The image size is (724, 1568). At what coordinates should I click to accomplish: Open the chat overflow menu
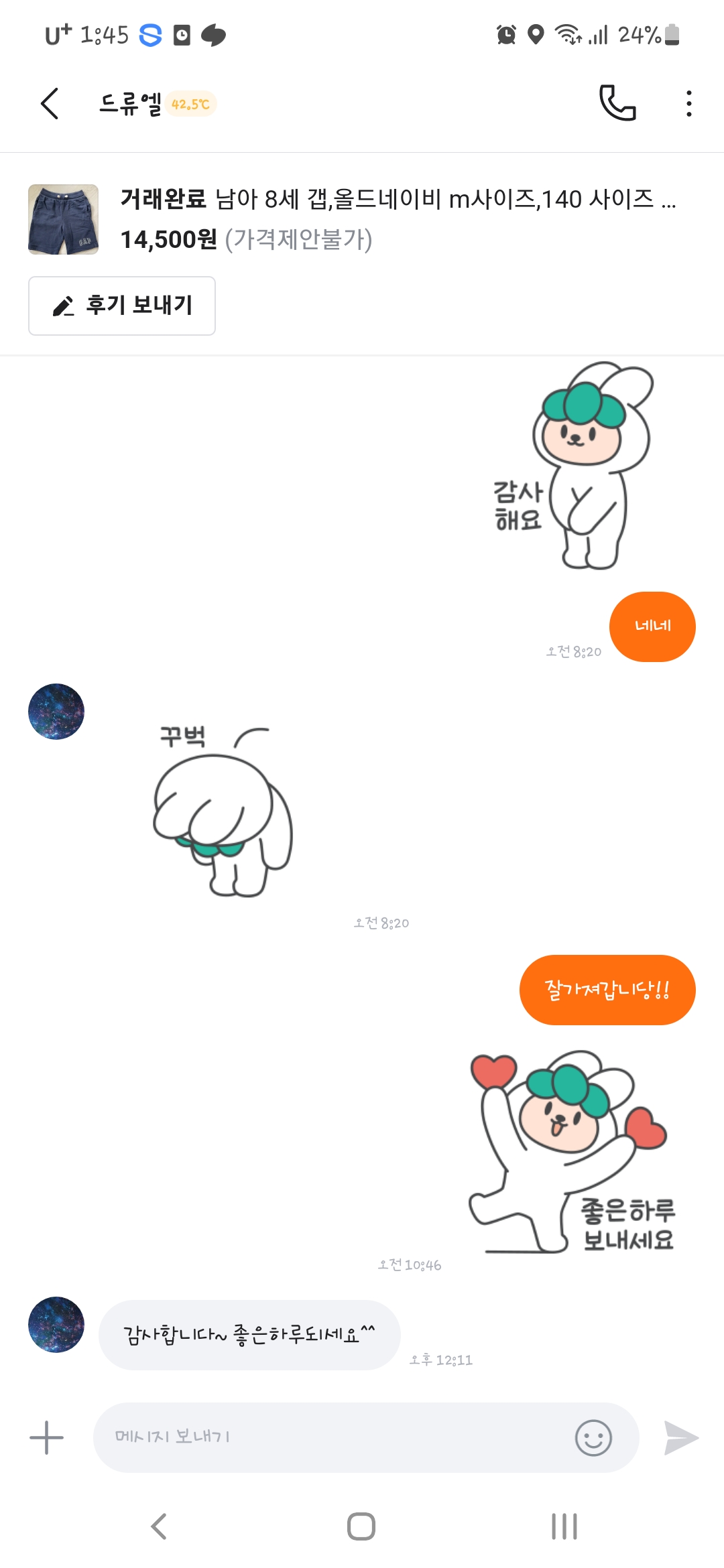[688, 104]
